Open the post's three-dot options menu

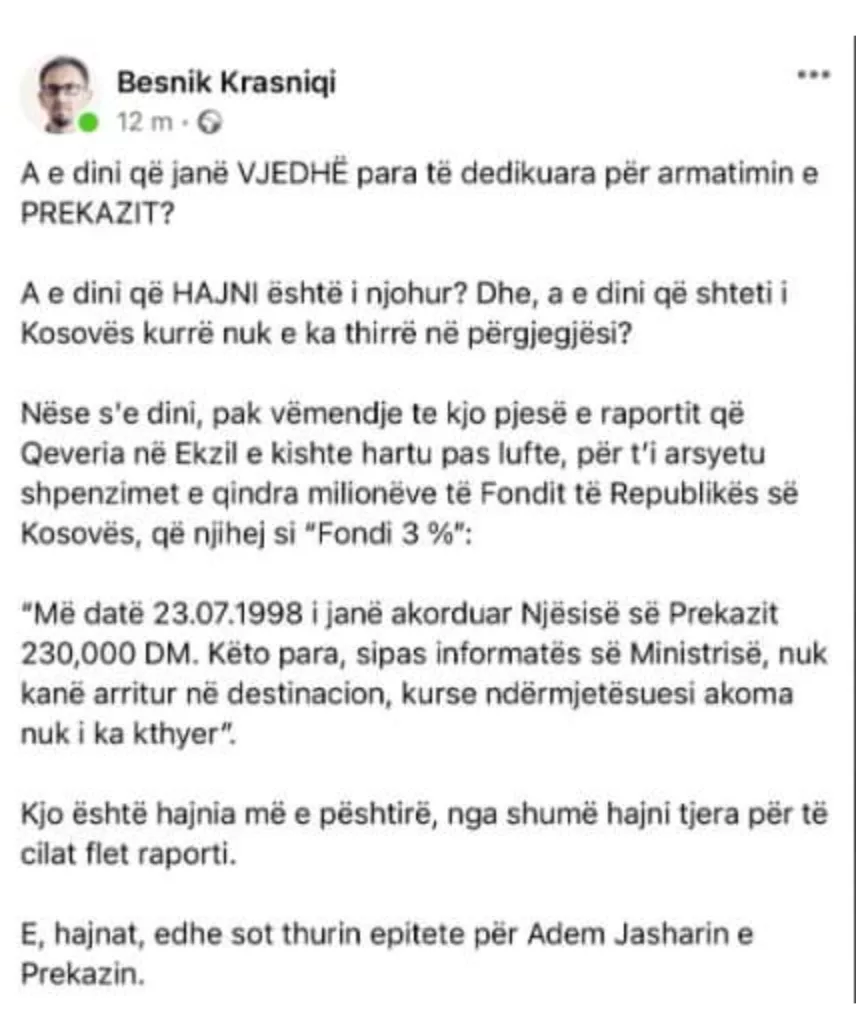(x=814, y=74)
